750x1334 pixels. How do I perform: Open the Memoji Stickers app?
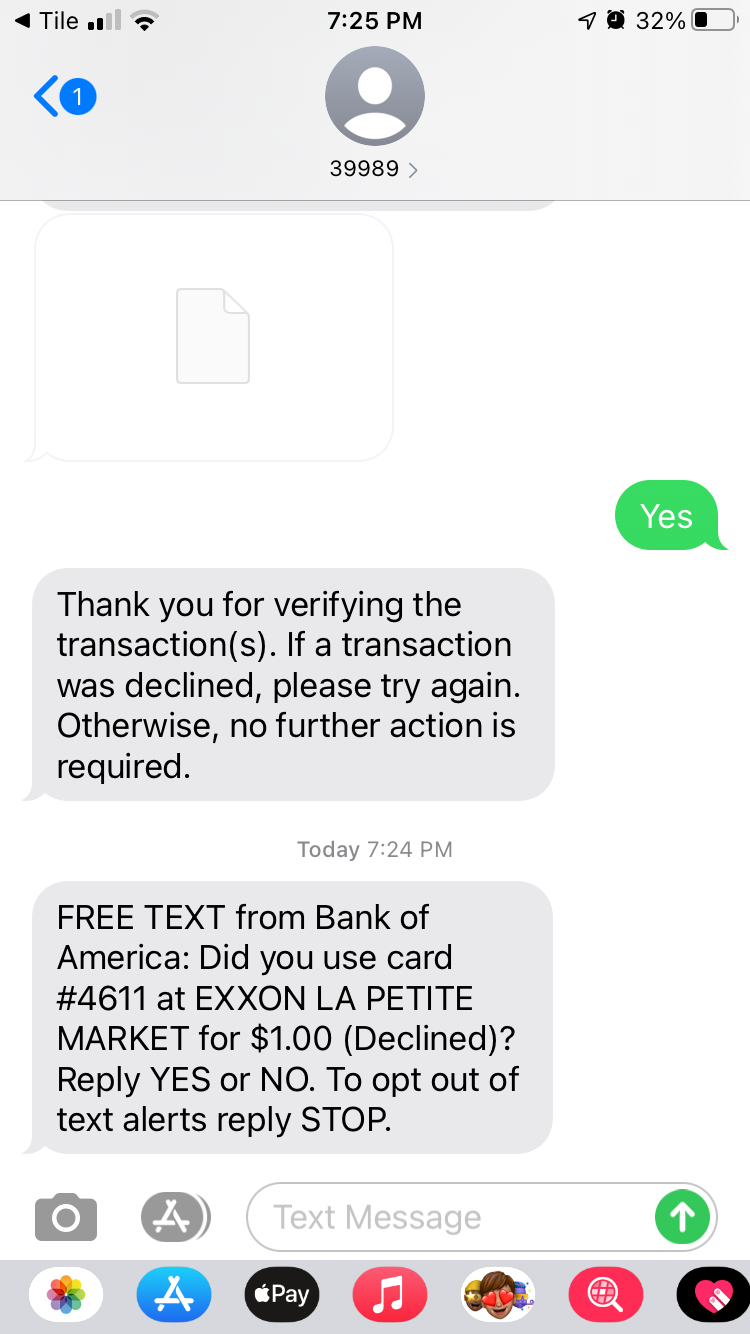(x=498, y=1294)
